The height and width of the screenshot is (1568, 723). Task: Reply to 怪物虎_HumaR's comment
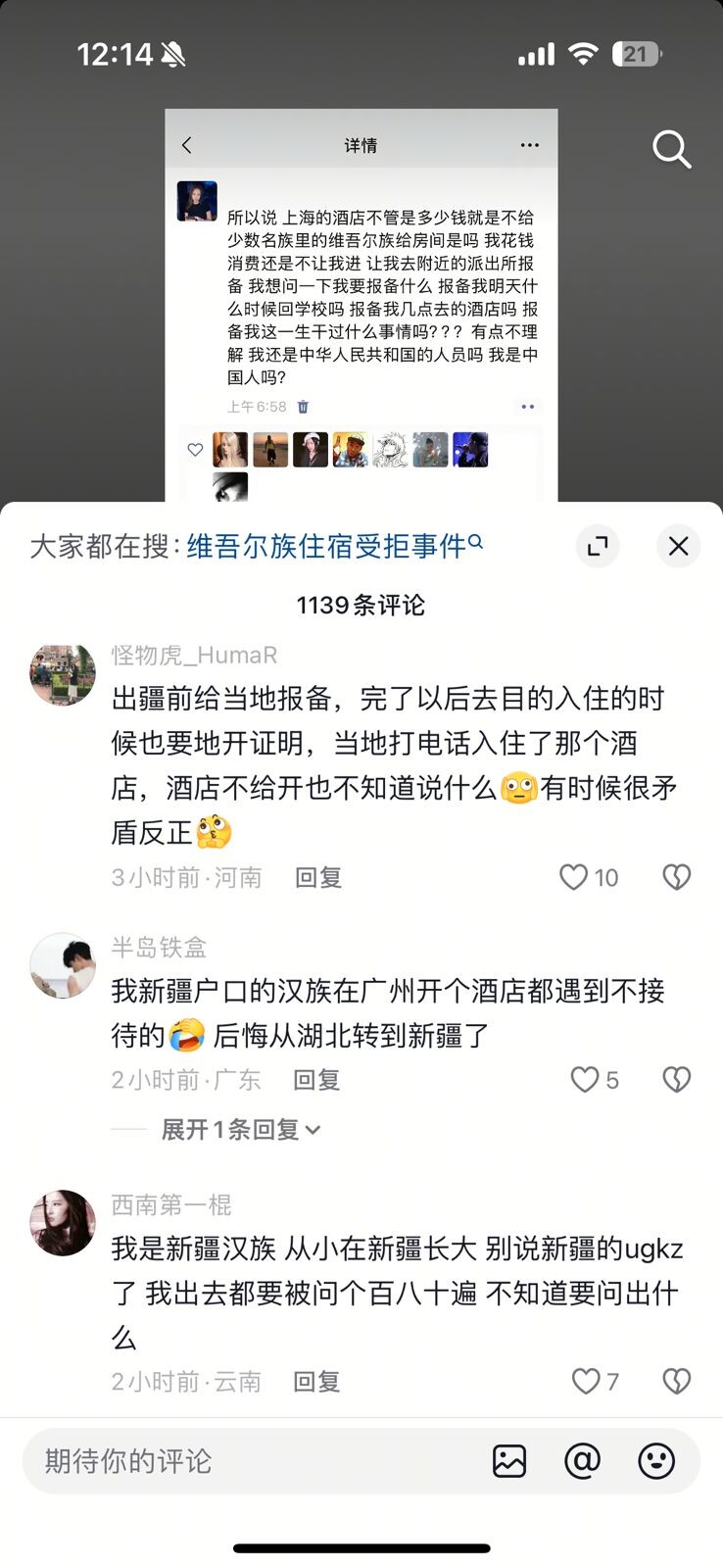318,877
